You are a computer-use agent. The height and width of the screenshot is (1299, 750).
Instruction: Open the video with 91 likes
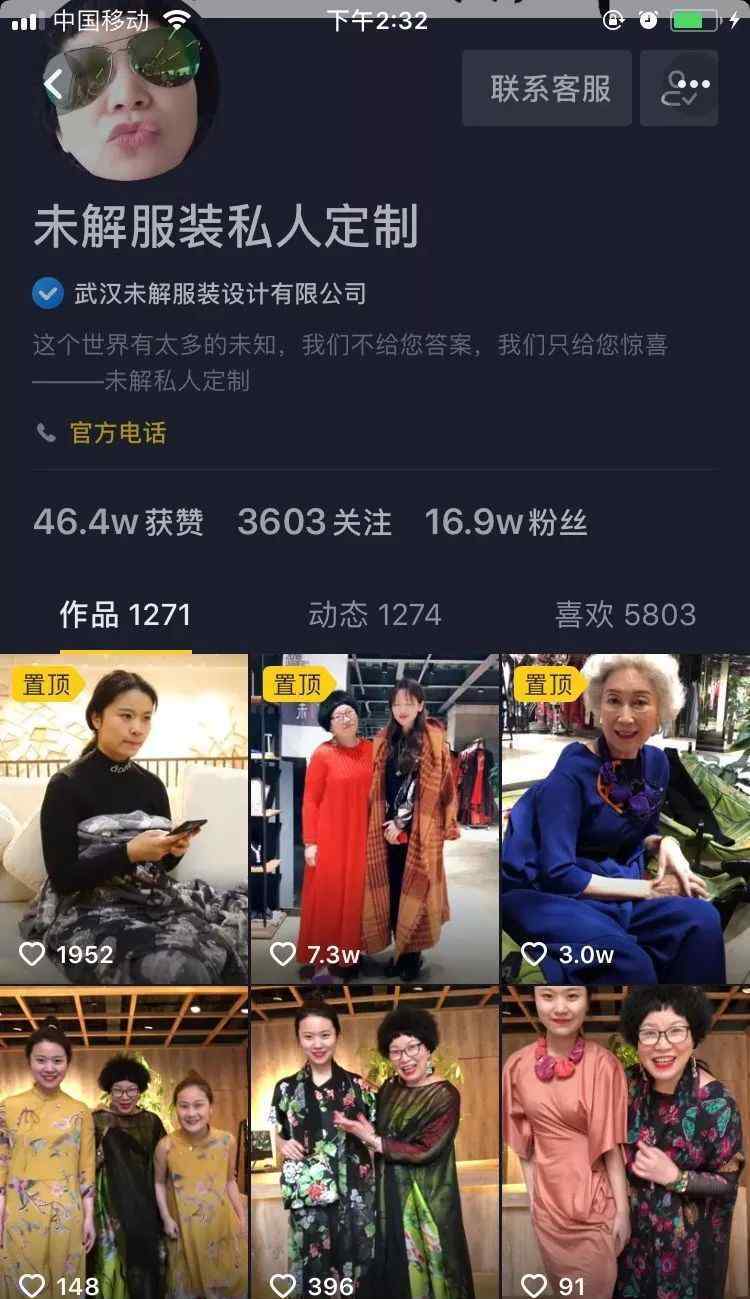[626, 1140]
